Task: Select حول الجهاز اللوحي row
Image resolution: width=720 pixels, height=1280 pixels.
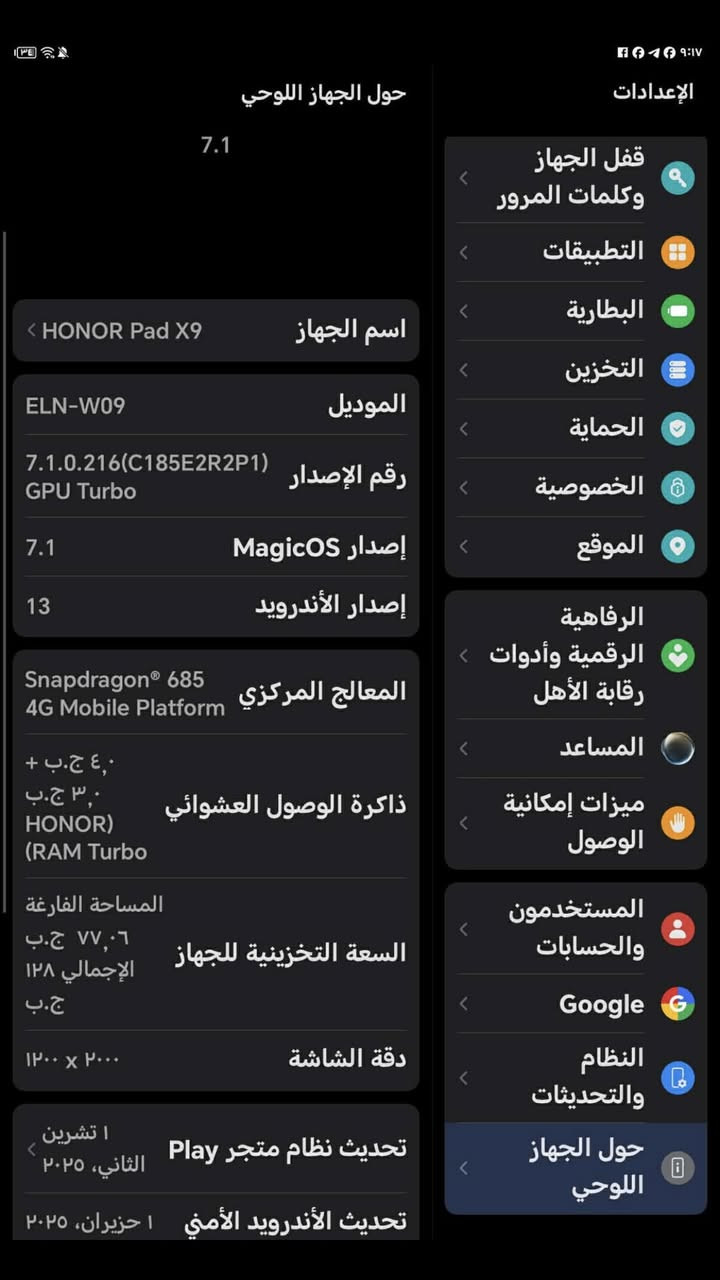Action: click(575, 1167)
